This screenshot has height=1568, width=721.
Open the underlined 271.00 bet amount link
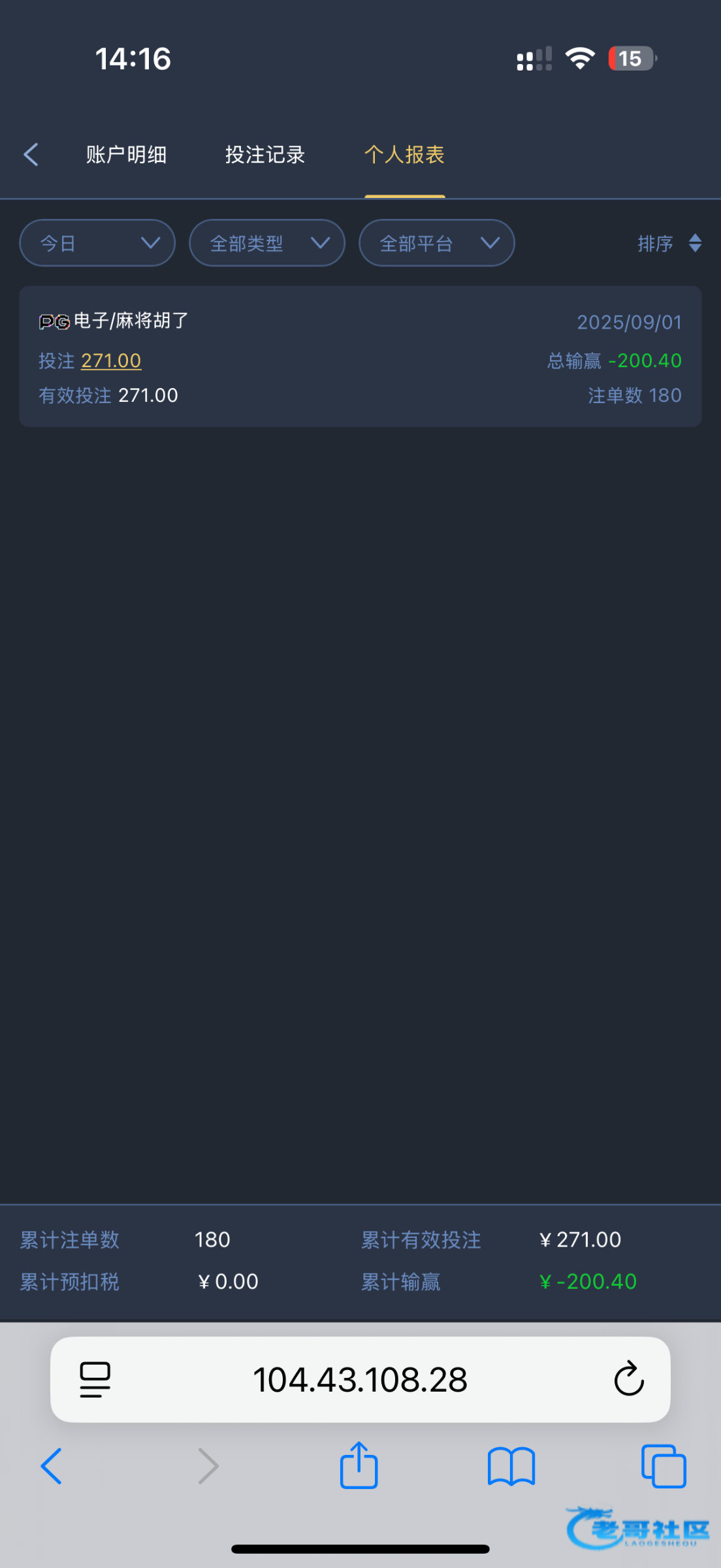[111, 361]
